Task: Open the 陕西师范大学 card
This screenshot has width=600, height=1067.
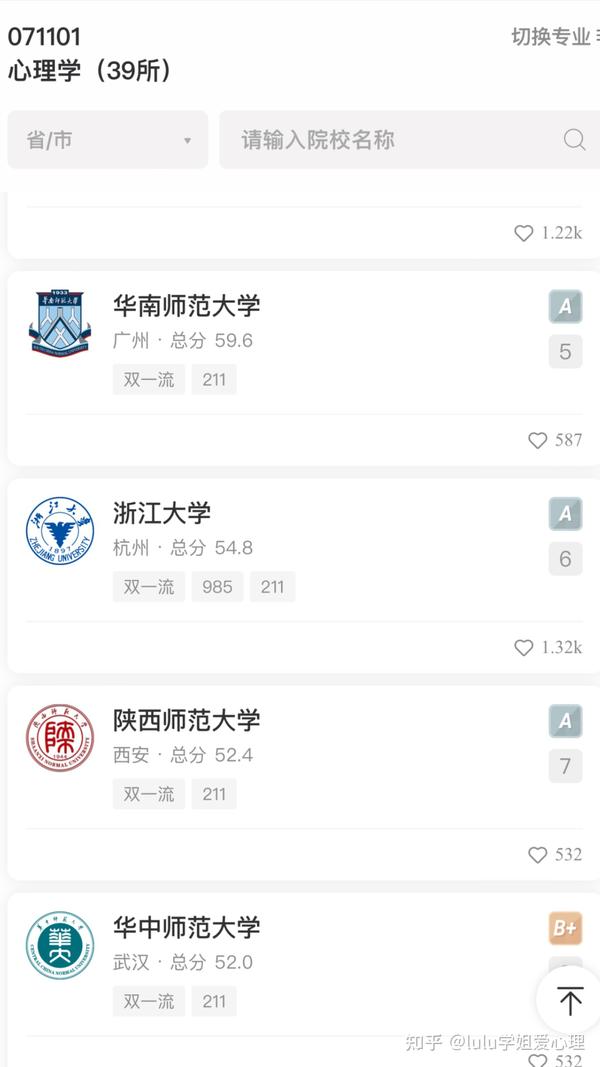Action: click(x=303, y=783)
